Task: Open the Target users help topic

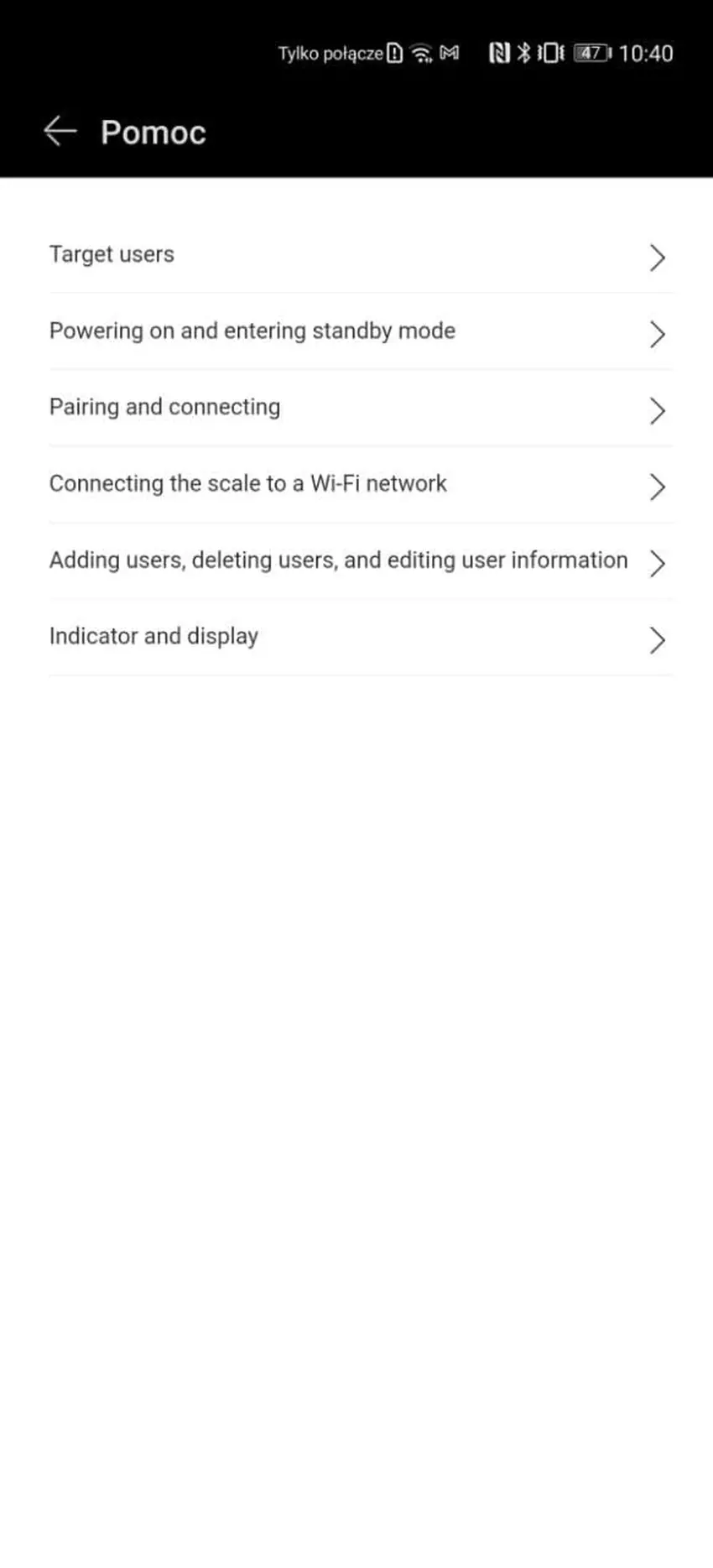Action: [x=361, y=255]
